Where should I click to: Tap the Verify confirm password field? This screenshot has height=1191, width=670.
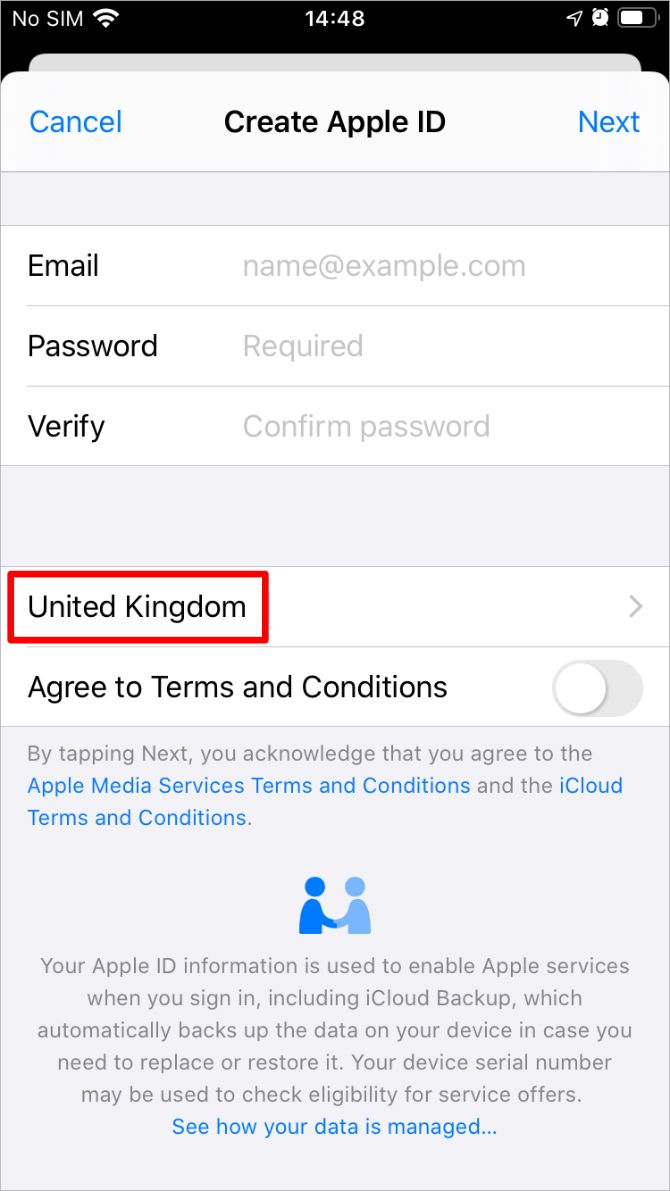click(x=335, y=426)
